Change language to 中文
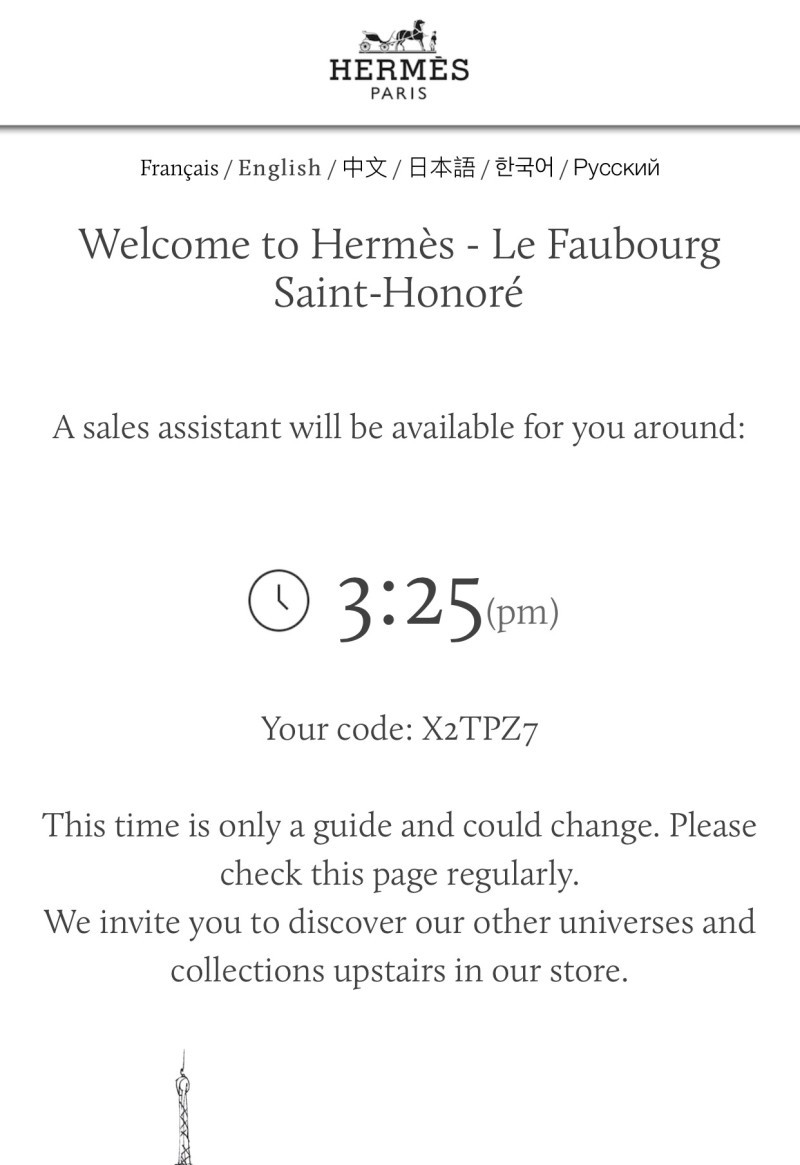 point(365,167)
